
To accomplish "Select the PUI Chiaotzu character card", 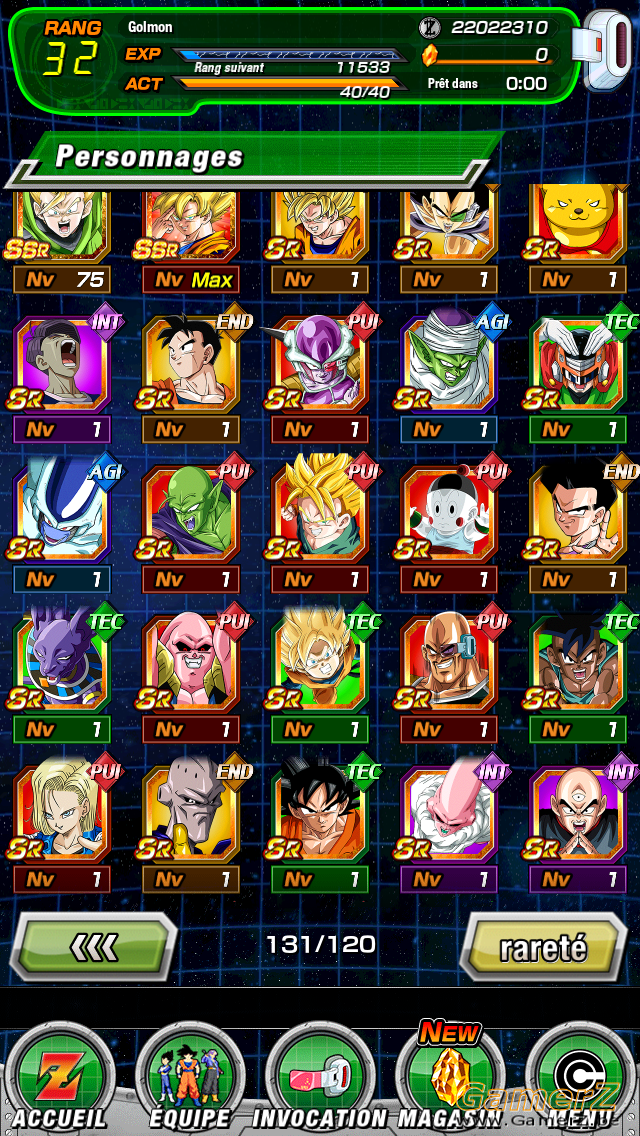I will [x=449, y=527].
